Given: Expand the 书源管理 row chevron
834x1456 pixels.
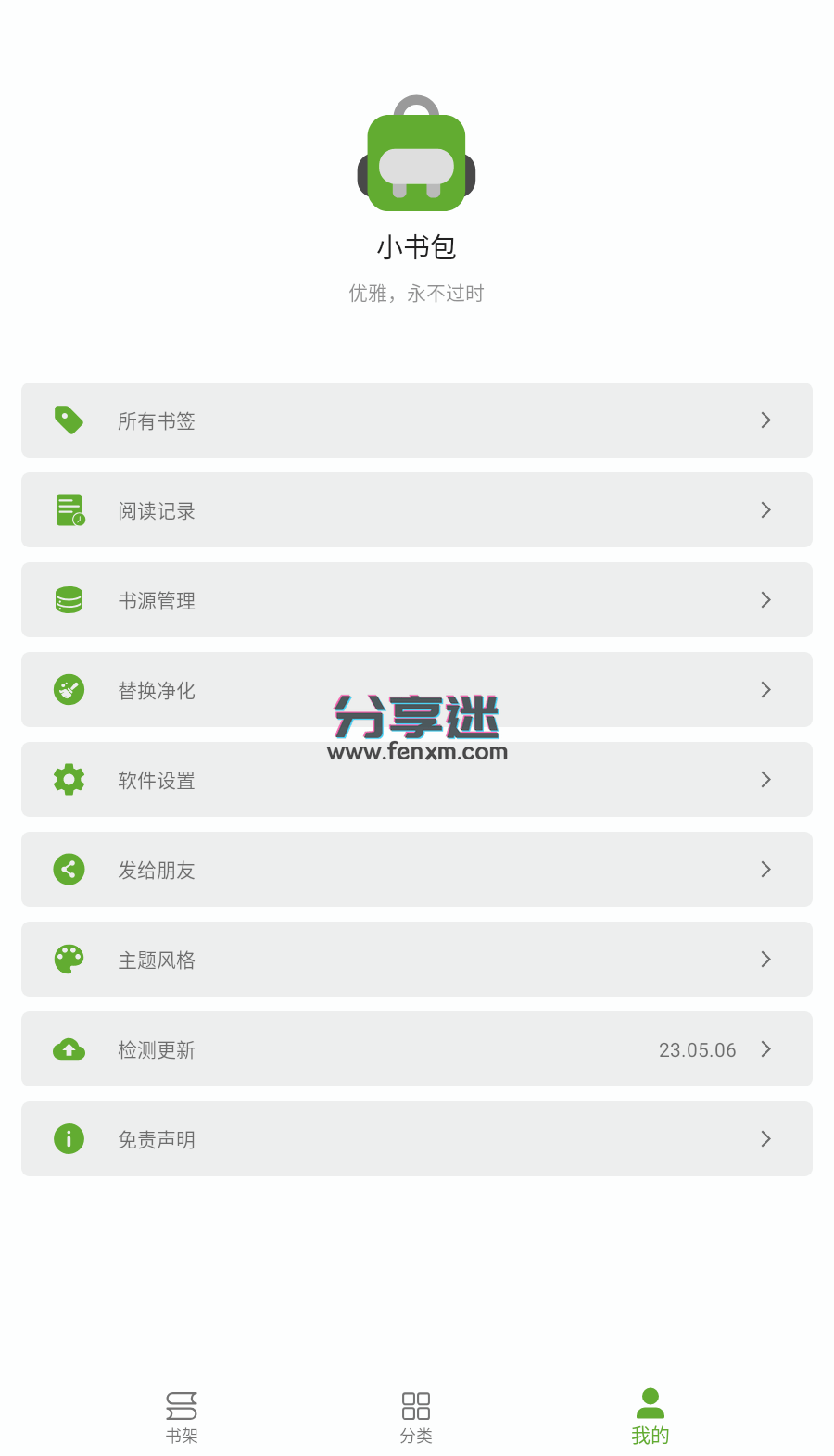Looking at the screenshot, I should [766, 599].
